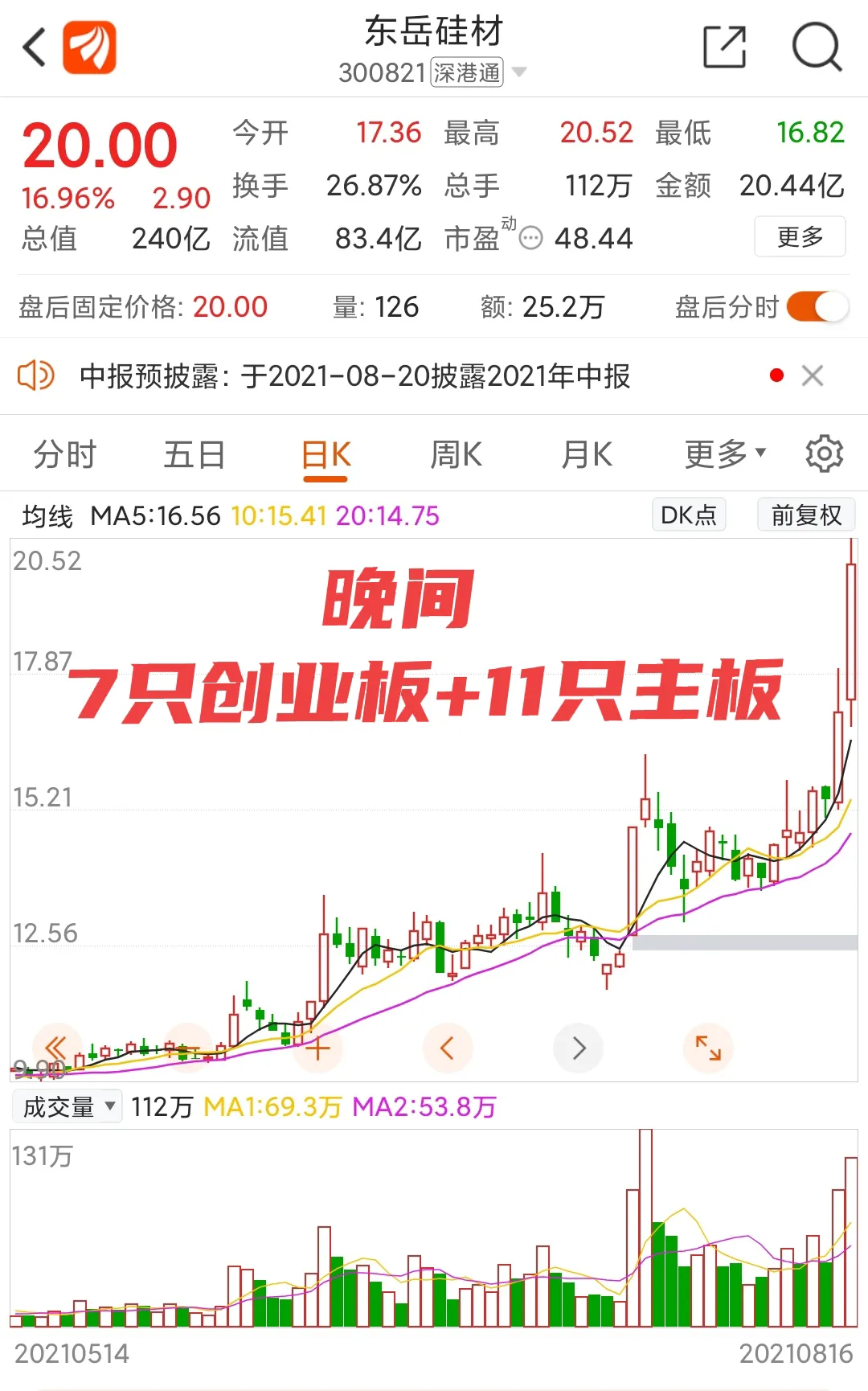Select the 周K chart tab
The image size is (868, 1391).
(456, 455)
